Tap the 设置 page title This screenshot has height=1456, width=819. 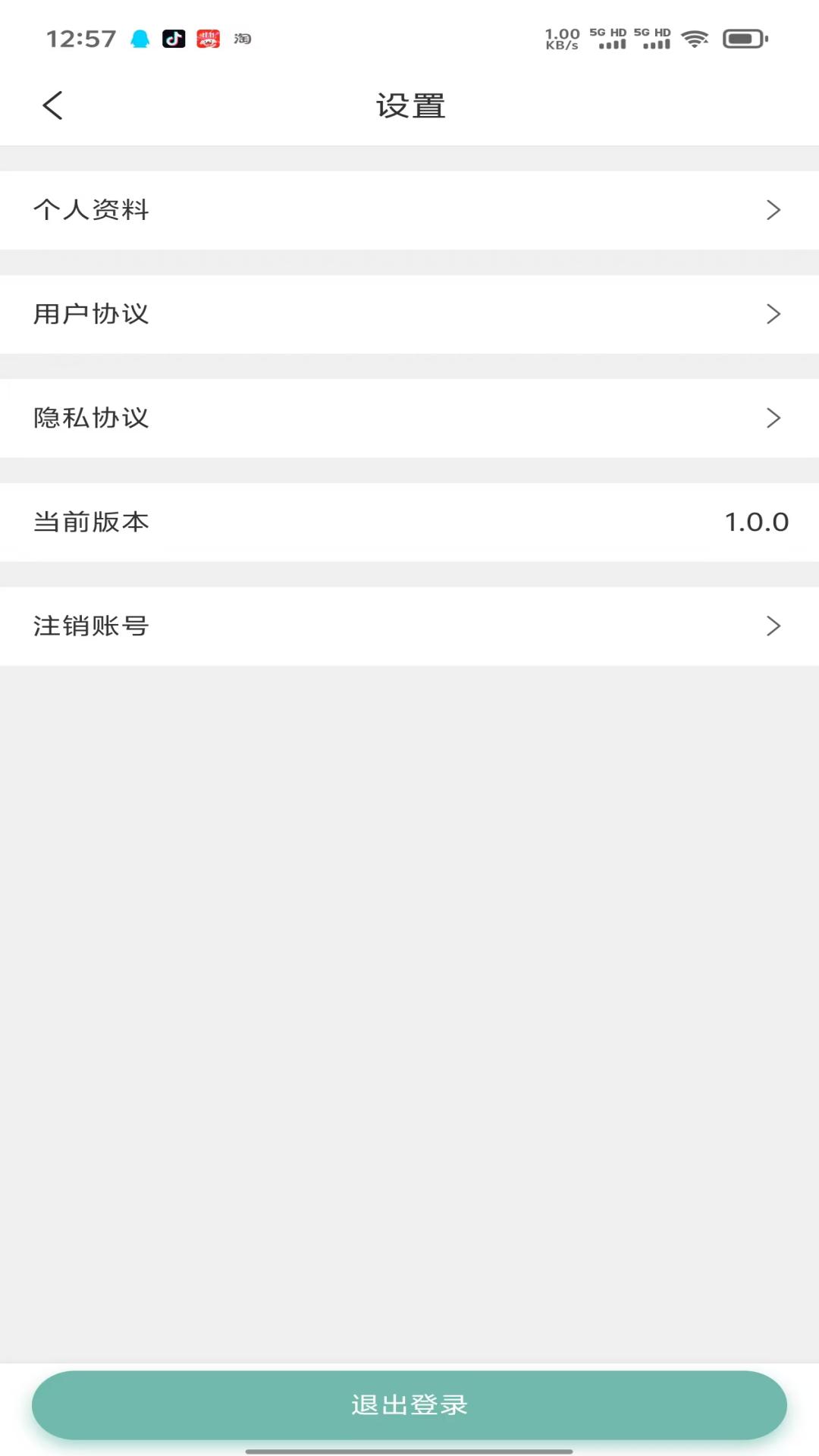pyautogui.click(x=409, y=105)
